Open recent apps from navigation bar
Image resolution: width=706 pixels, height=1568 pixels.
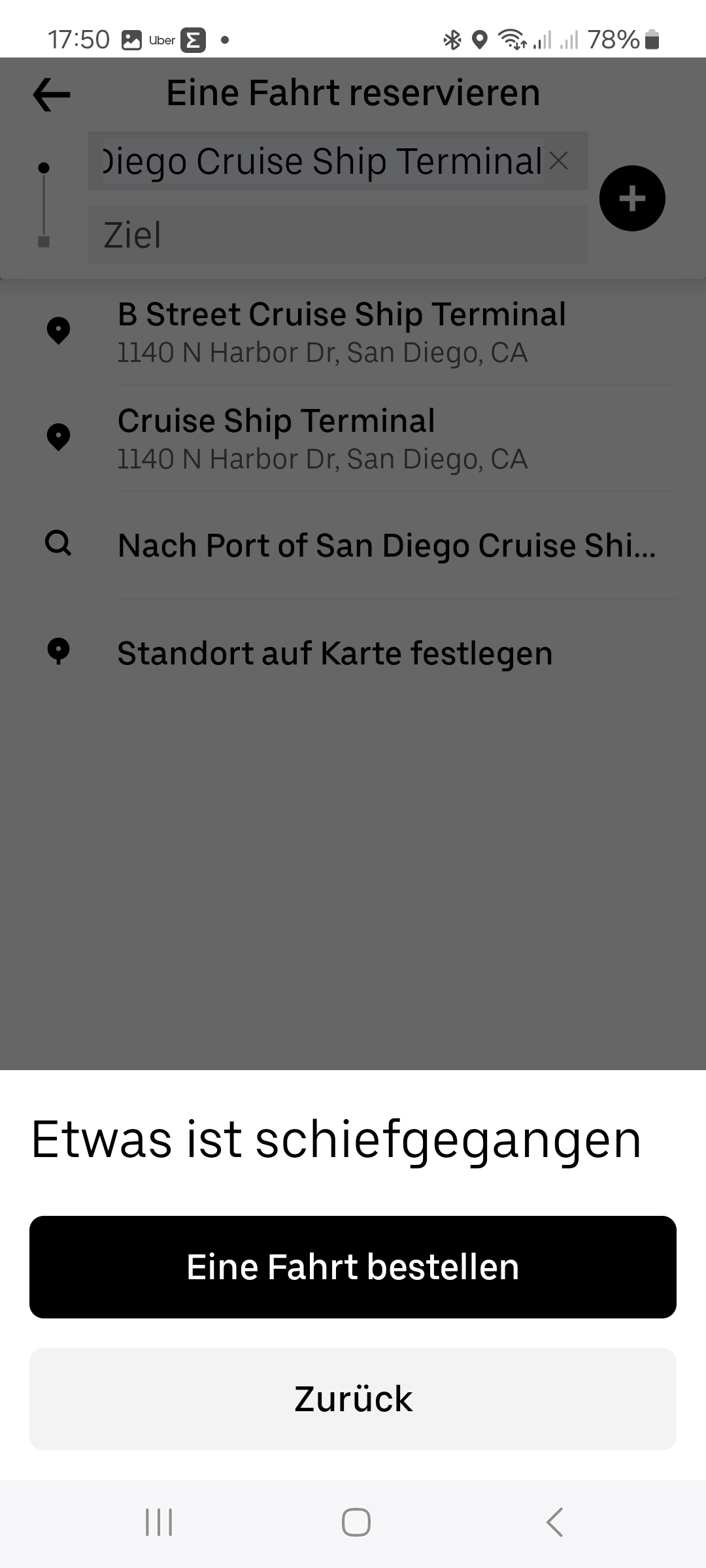click(159, 1522)
